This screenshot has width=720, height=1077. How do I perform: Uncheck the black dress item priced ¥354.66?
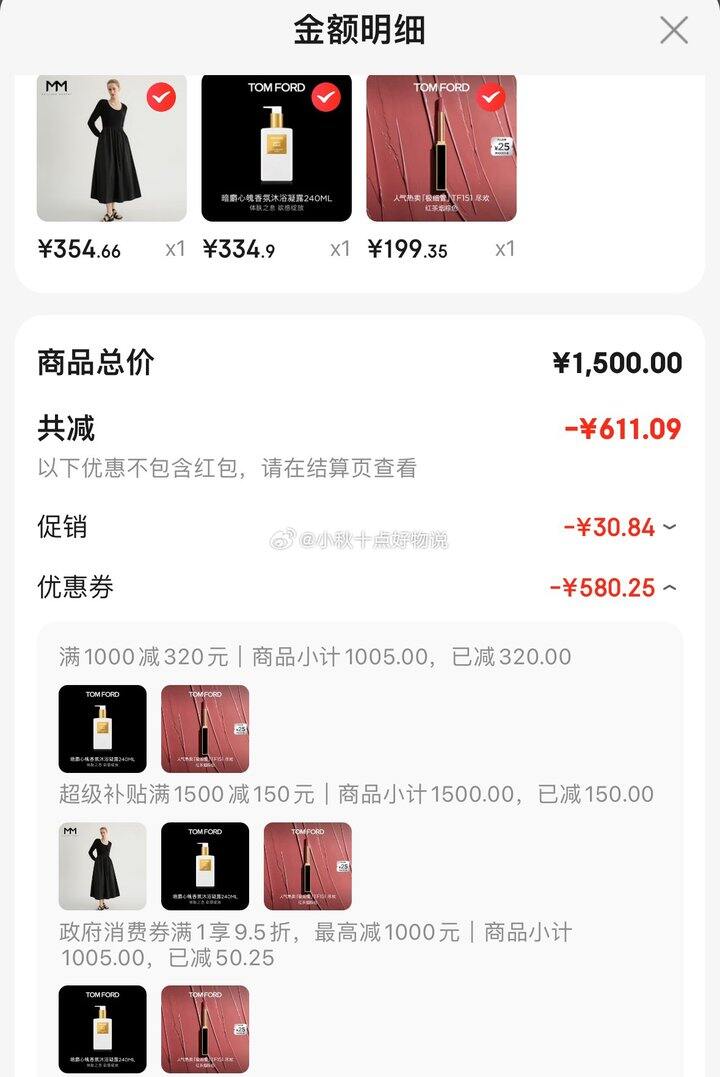pos(161,97)
